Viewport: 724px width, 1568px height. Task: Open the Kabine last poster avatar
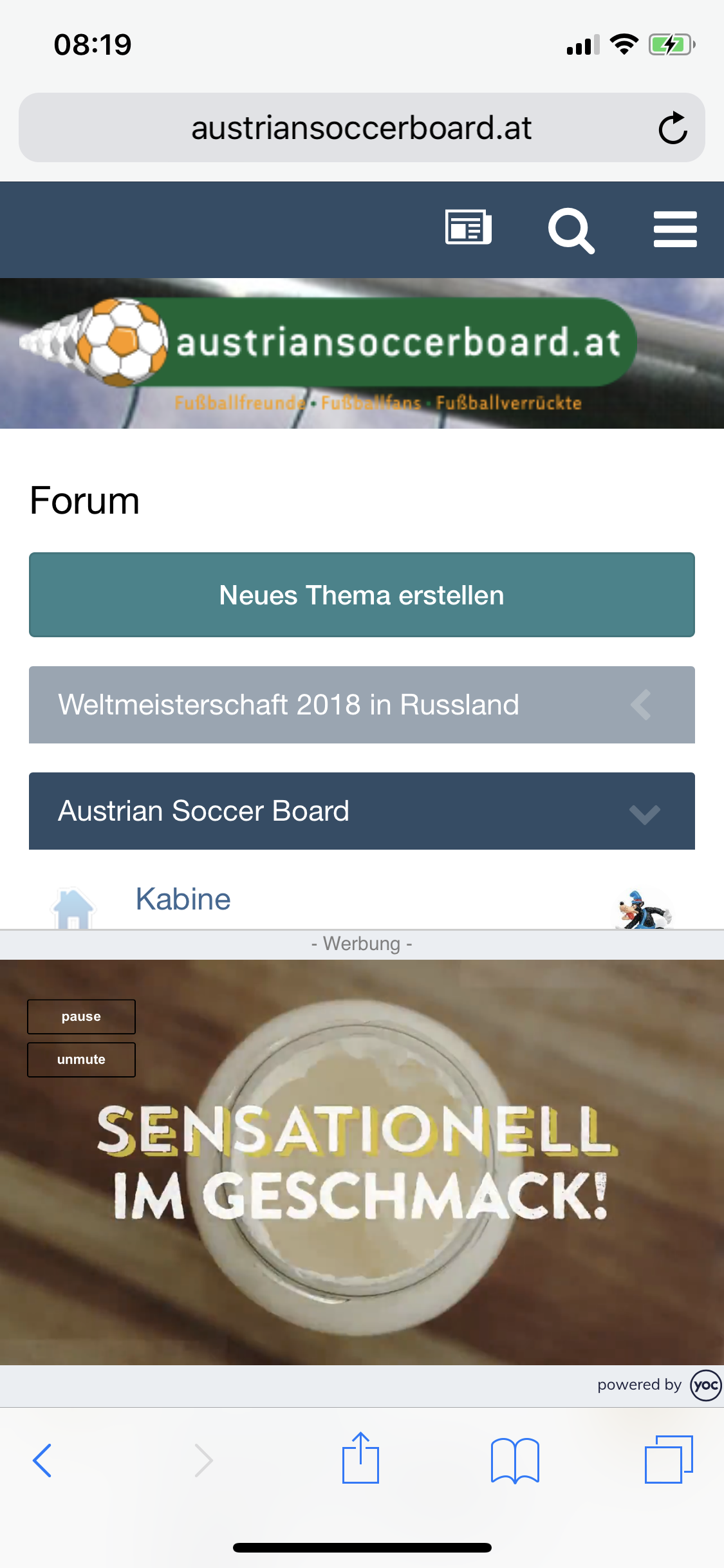[x=644, y=909]
